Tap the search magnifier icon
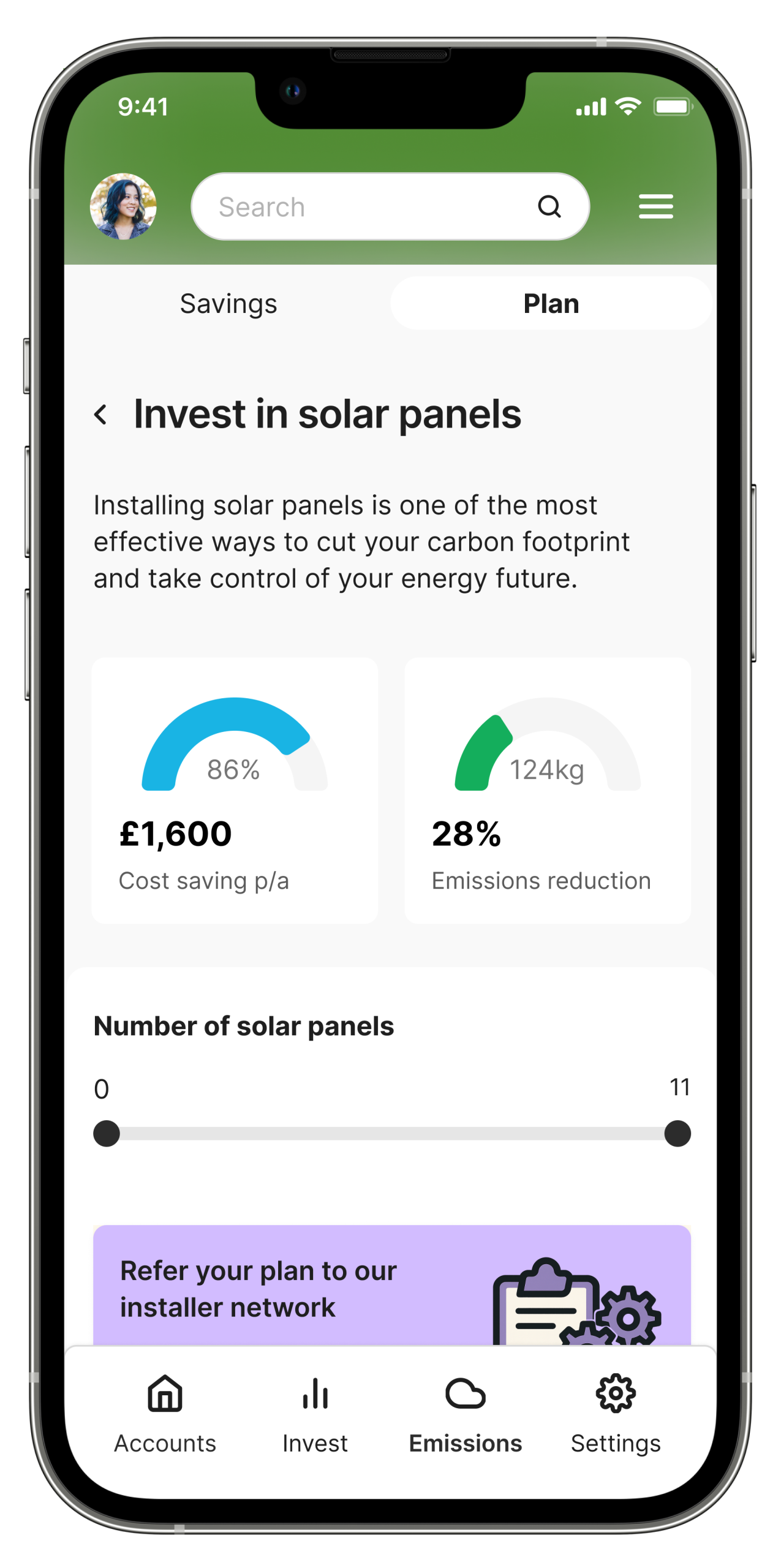 [x=549, y=206]
